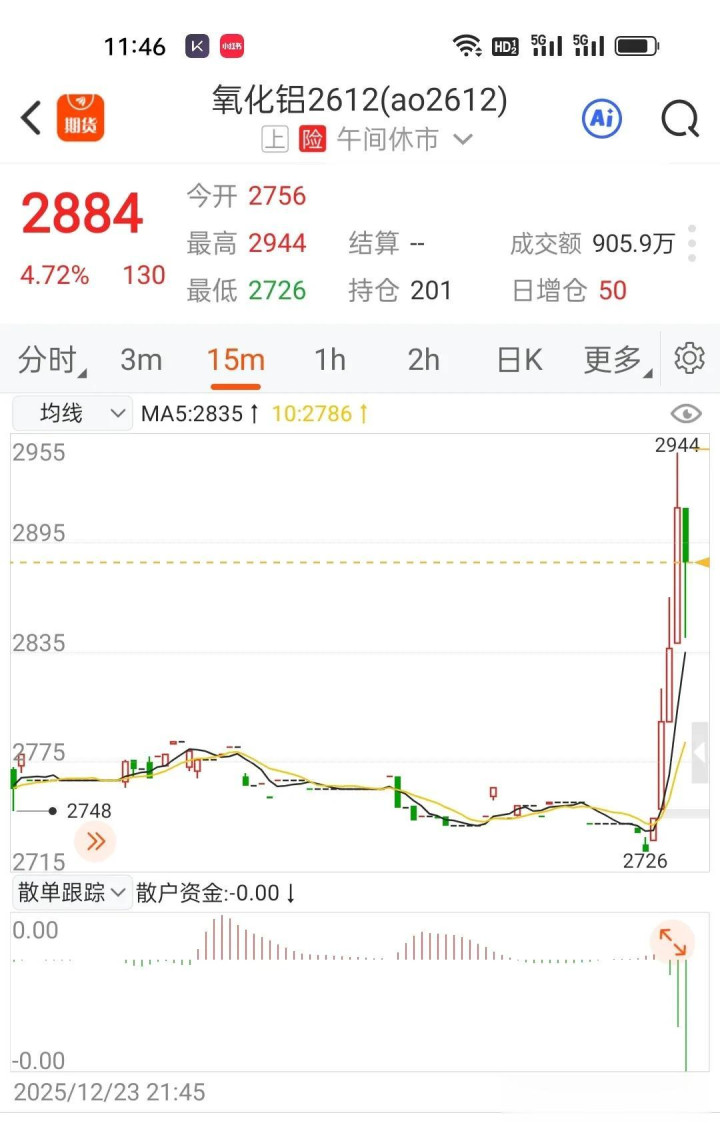Open the side panel arrow at chart edge
The image size is (720, 1131).
tap(699, 753)
